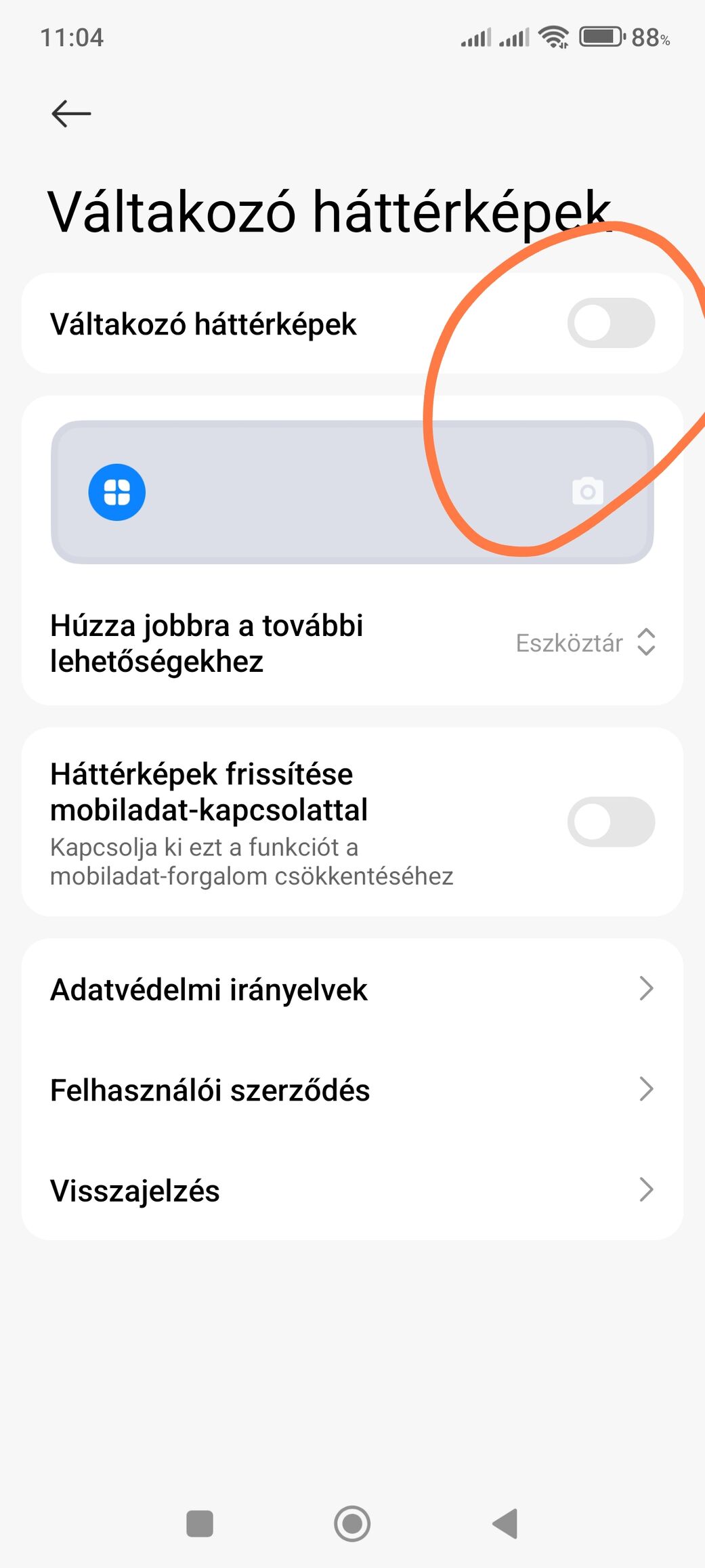Go back using the top arrow
705x1568 pixels.
[71, 113]
